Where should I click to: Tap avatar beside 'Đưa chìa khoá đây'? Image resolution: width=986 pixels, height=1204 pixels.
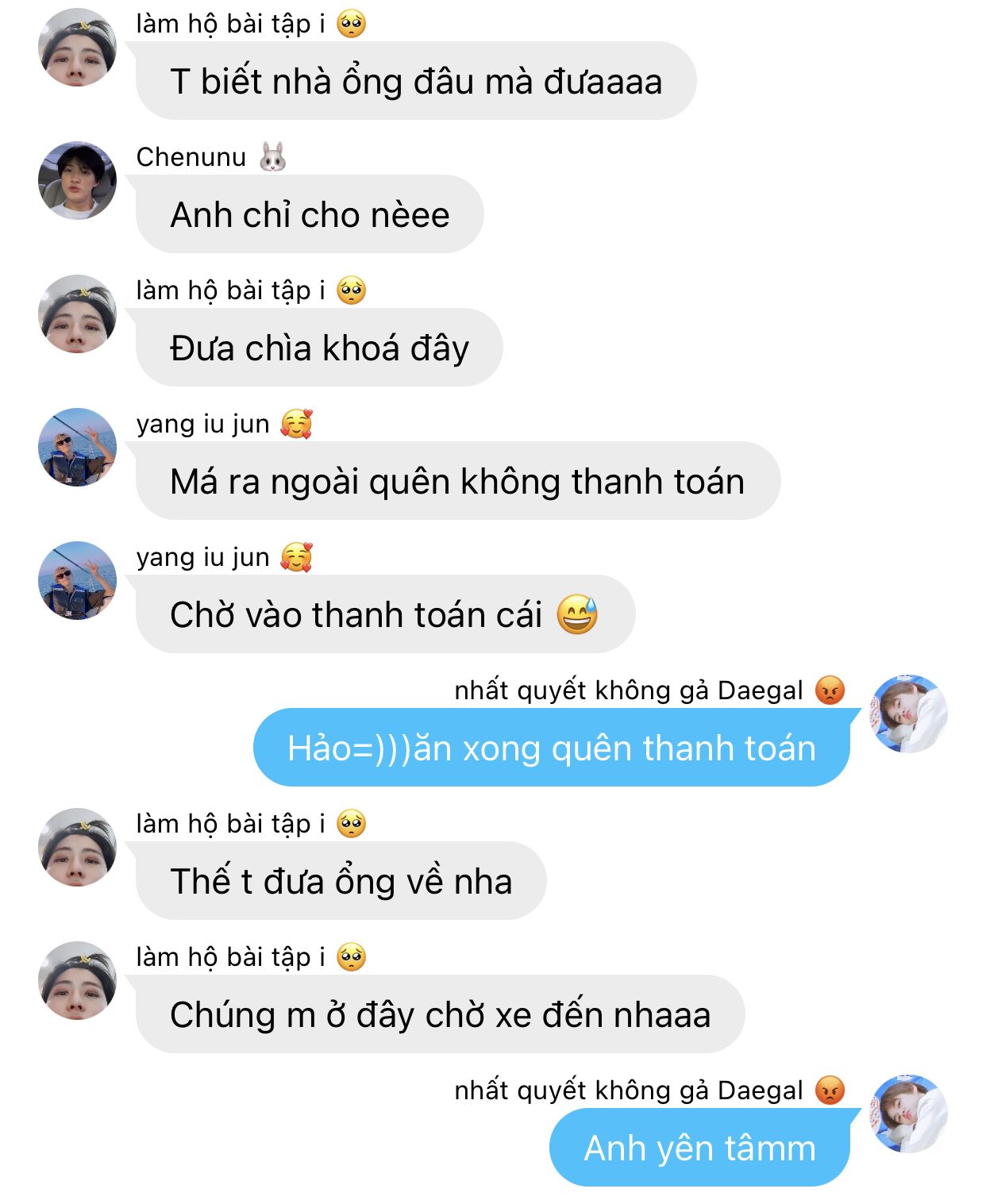(x=77, y=314)
